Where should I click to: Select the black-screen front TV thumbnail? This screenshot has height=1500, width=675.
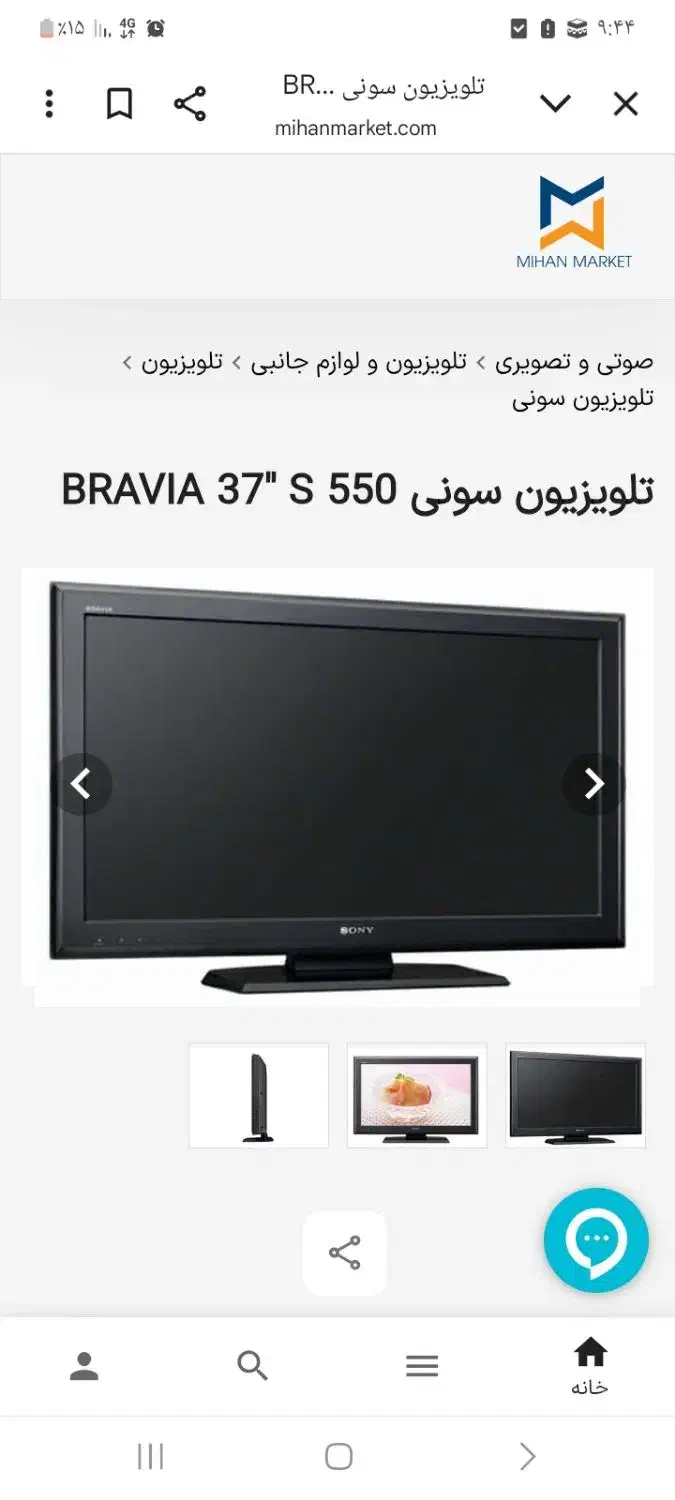pos(575,1095)
